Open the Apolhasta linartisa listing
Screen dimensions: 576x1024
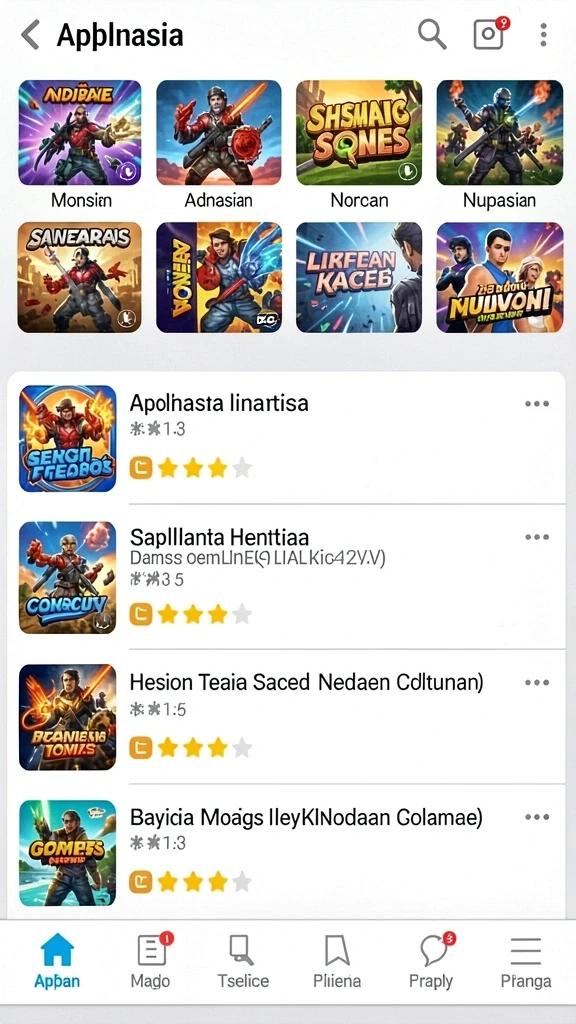click(x=286, y=438)
